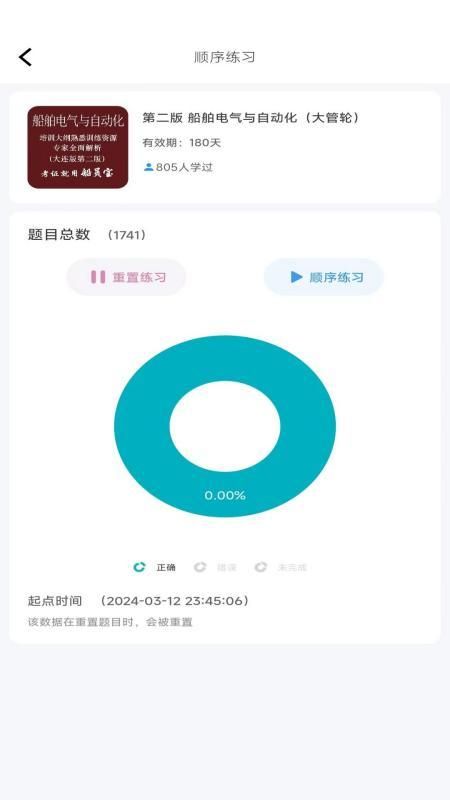Start 顺序练习 sequential practice
Screen dimensions: 450x800
[x=324, y=277]
